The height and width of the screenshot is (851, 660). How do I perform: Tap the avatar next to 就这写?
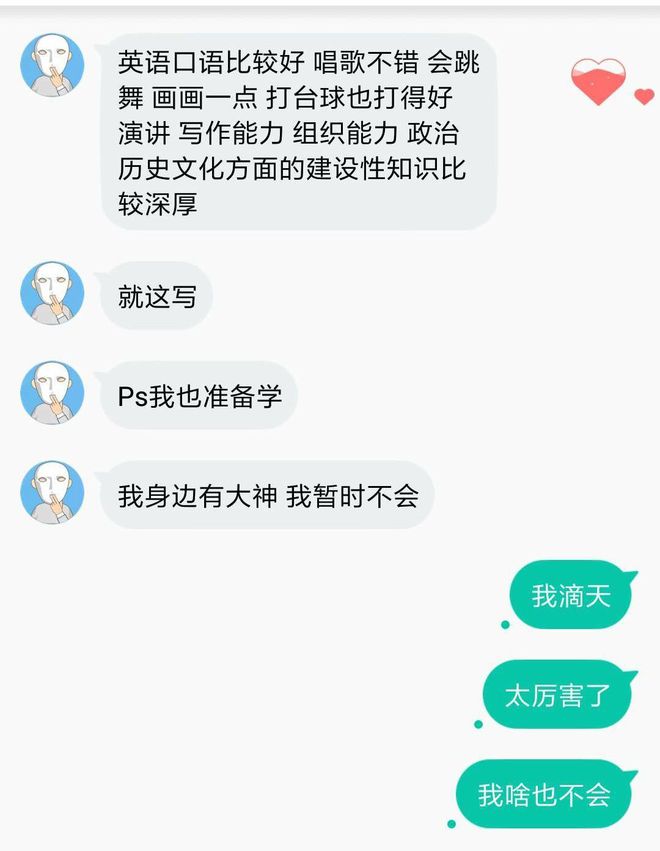tap(52, 293)
